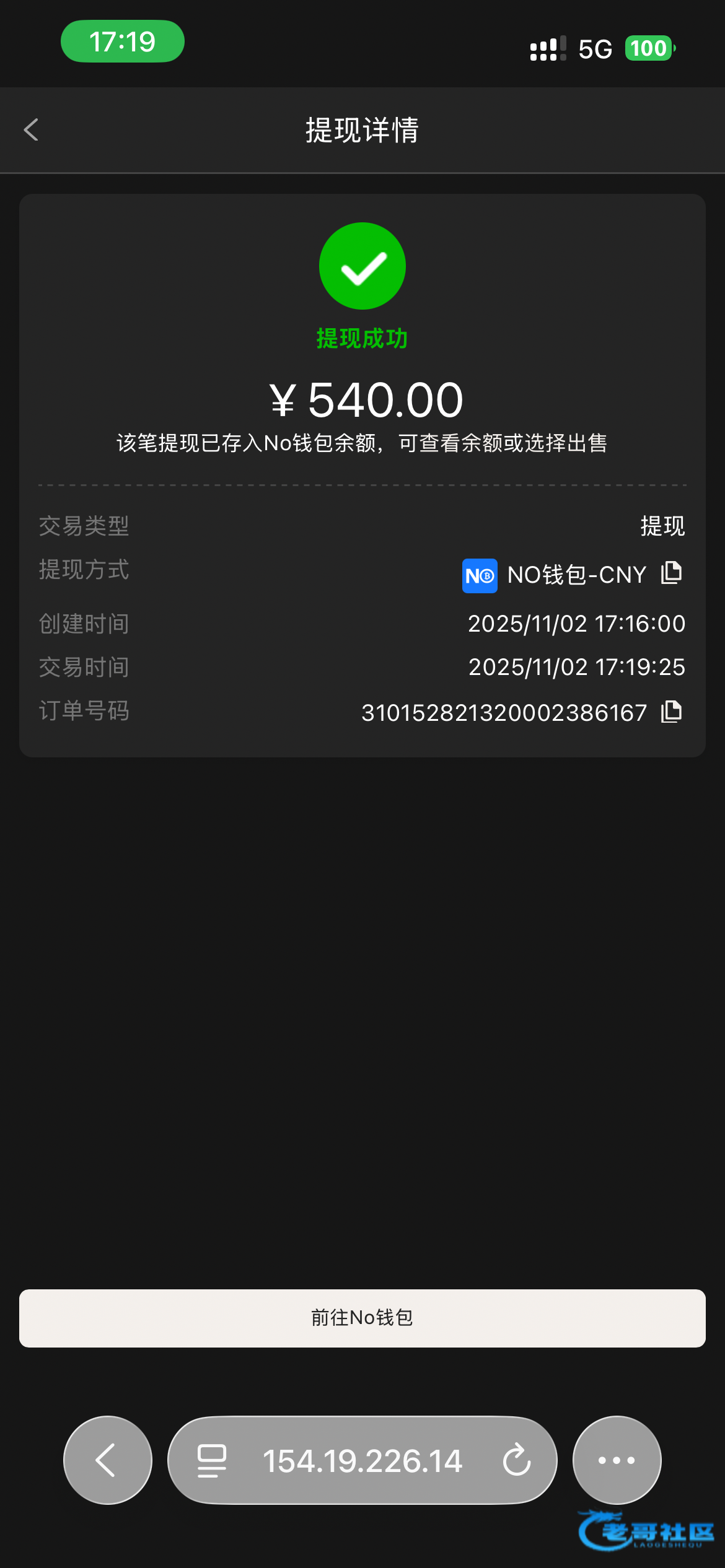Go back from the 提现详情 page
Screen dimensions: 725x1568
tap(31, 130)
